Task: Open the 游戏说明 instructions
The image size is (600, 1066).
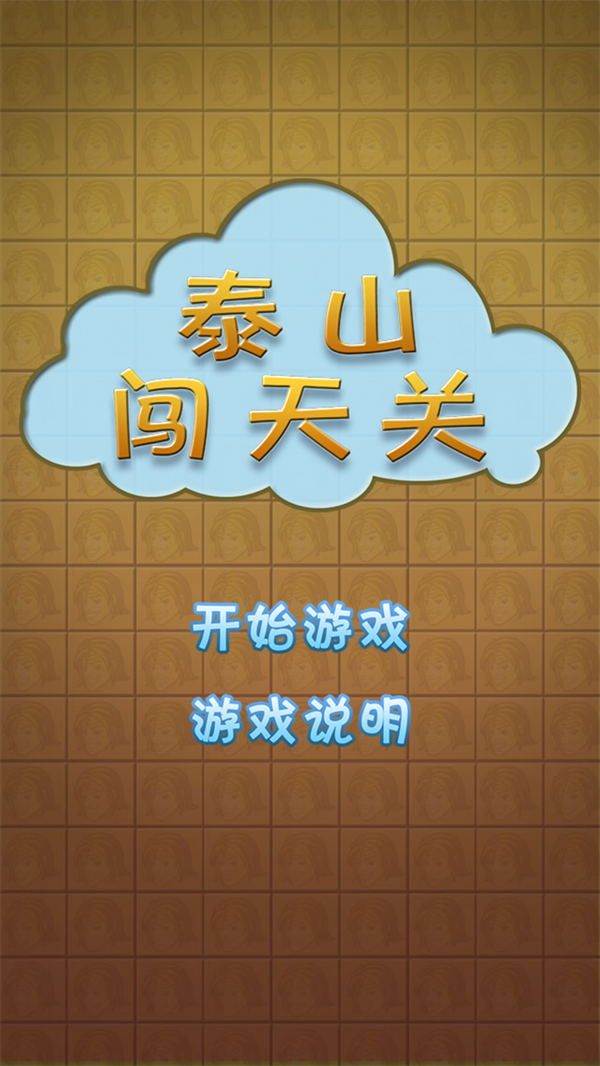Action: [300, 721]
